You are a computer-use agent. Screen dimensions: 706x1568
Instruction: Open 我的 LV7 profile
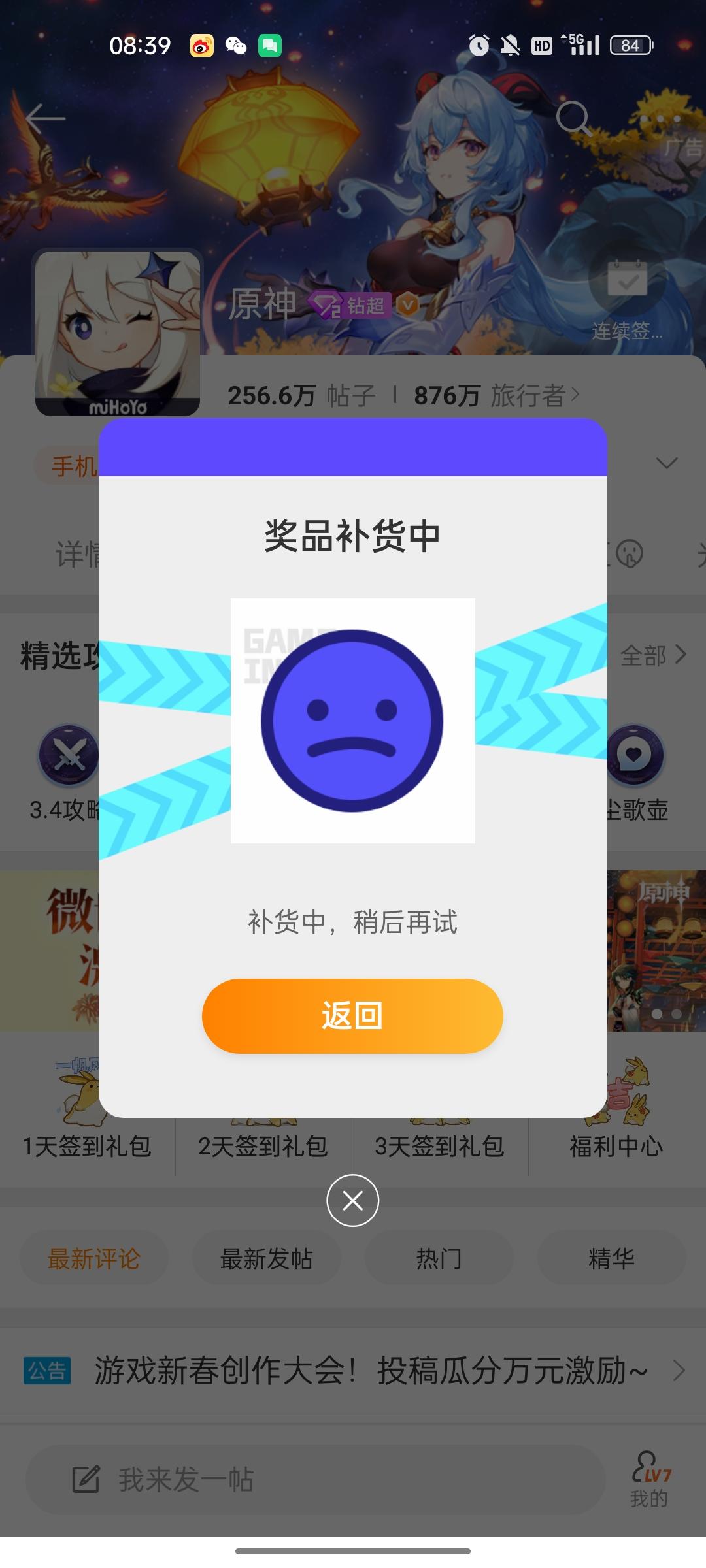pos(650,1480)
